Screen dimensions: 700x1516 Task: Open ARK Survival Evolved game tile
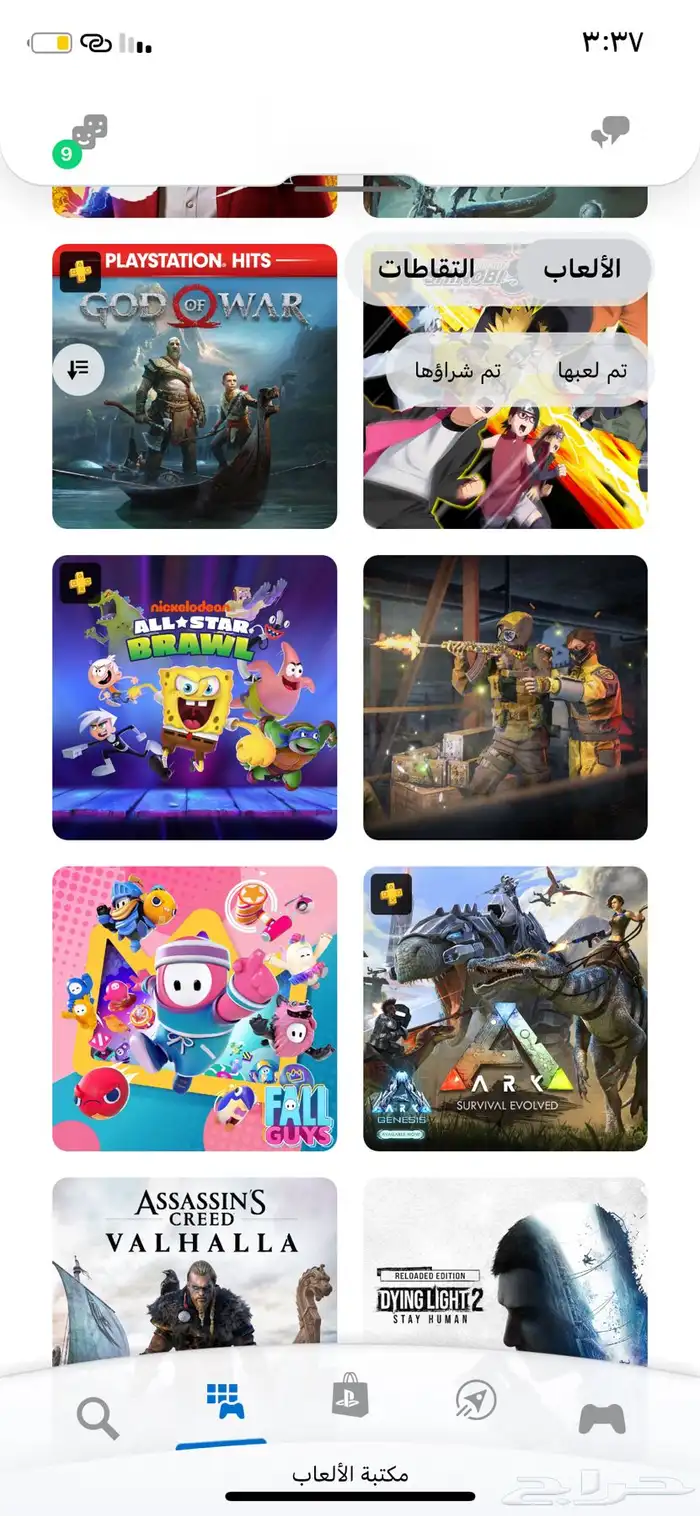[x=505, y=1008]
